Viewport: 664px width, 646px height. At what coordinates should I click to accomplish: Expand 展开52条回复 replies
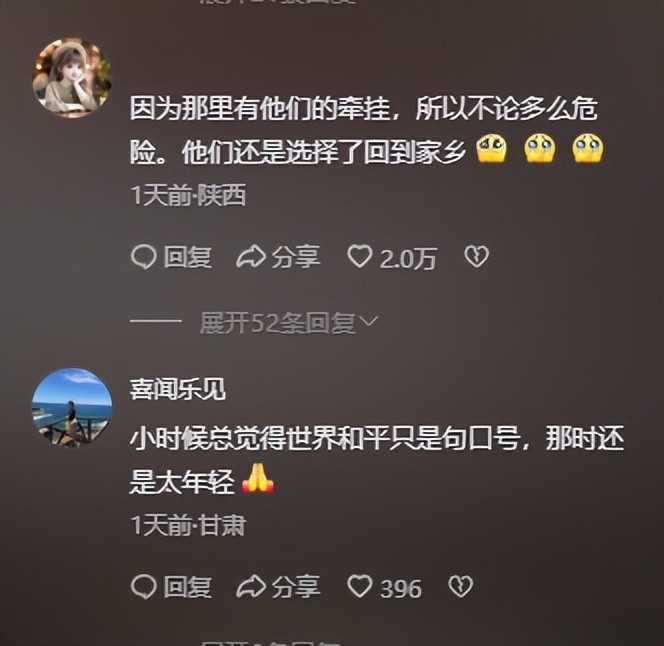(x=289, y=322)
